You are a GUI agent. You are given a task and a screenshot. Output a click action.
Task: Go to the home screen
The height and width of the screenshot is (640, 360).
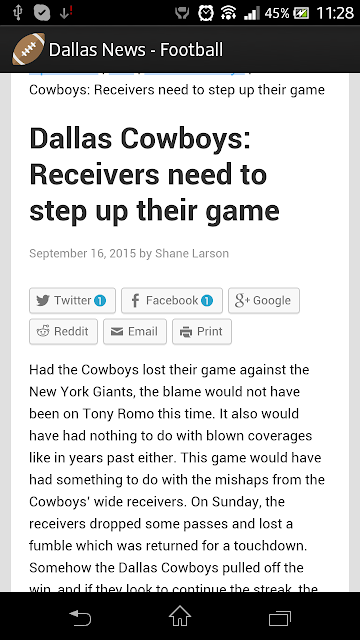coord(180,616)
